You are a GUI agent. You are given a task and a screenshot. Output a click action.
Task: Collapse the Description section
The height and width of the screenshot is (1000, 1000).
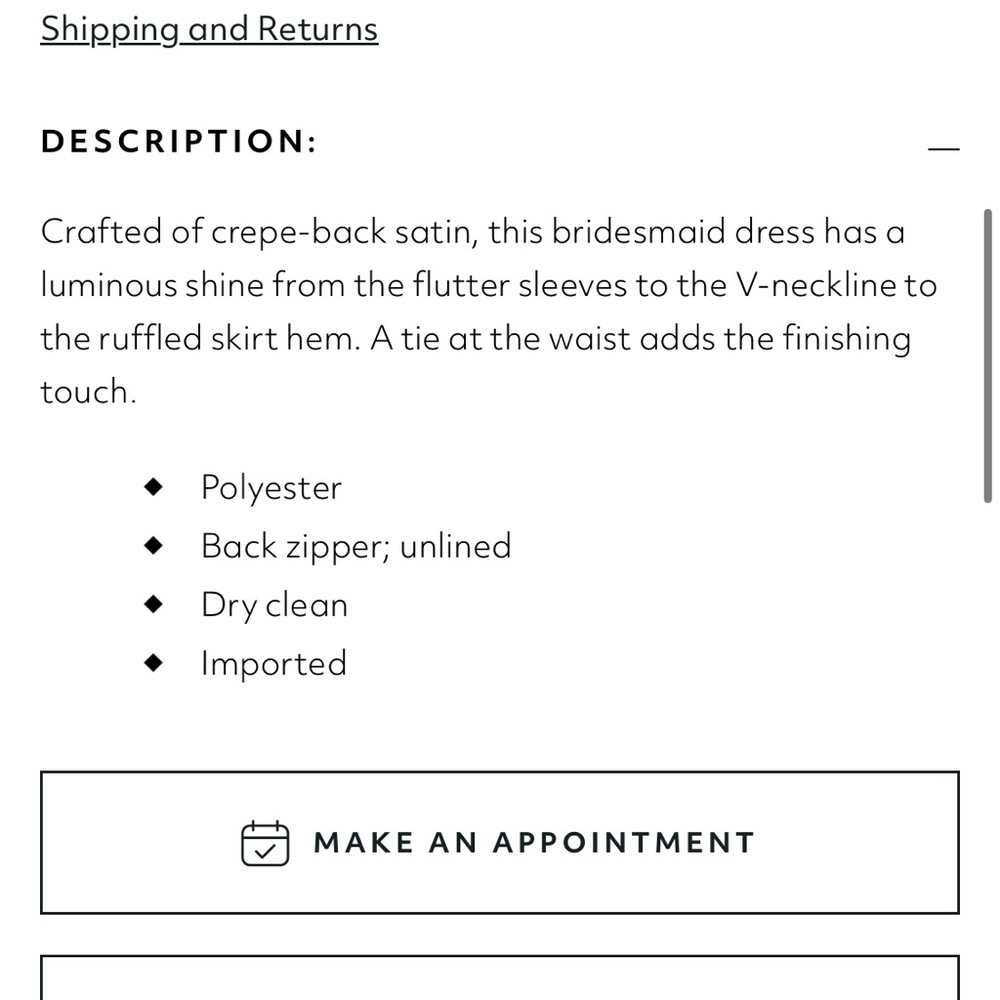[942, 148]
